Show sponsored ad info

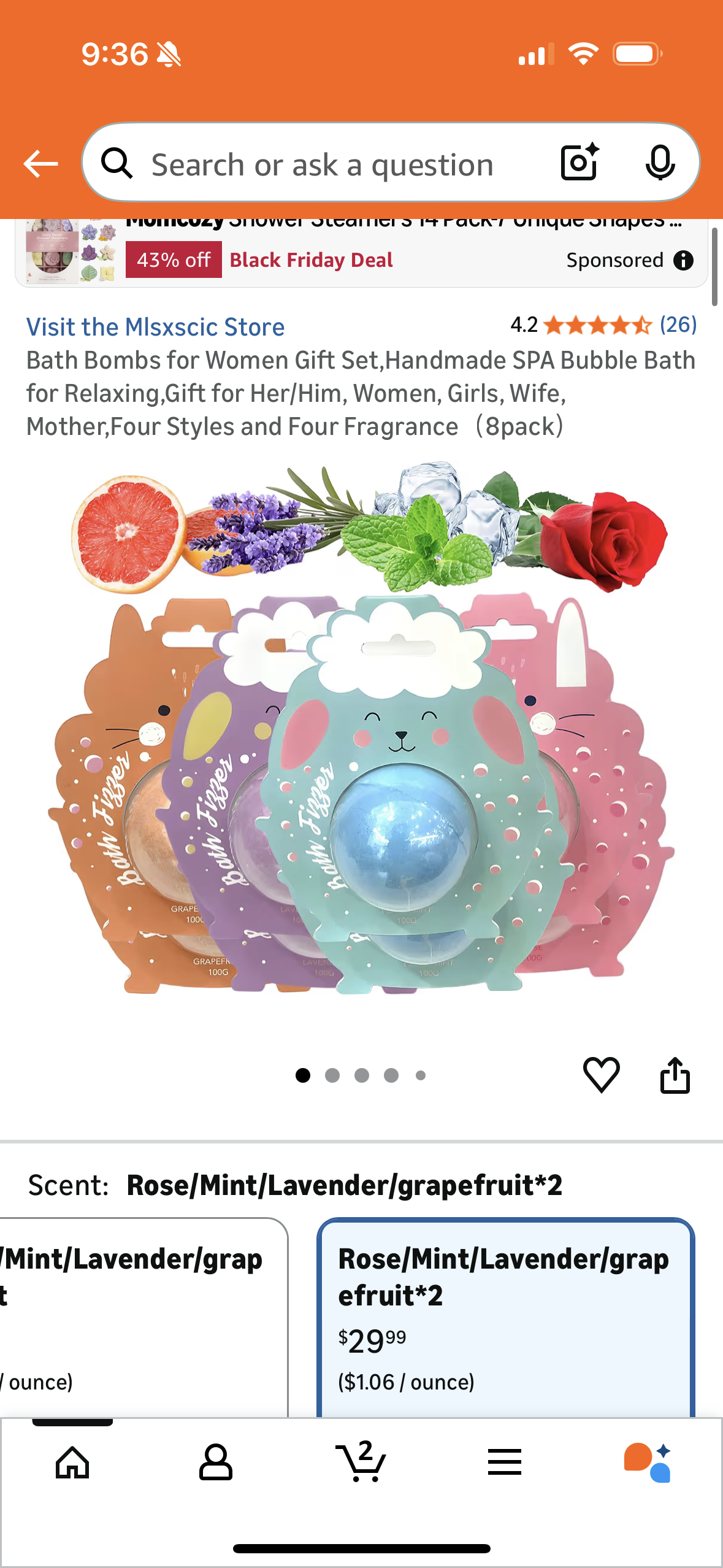point(683,261)
